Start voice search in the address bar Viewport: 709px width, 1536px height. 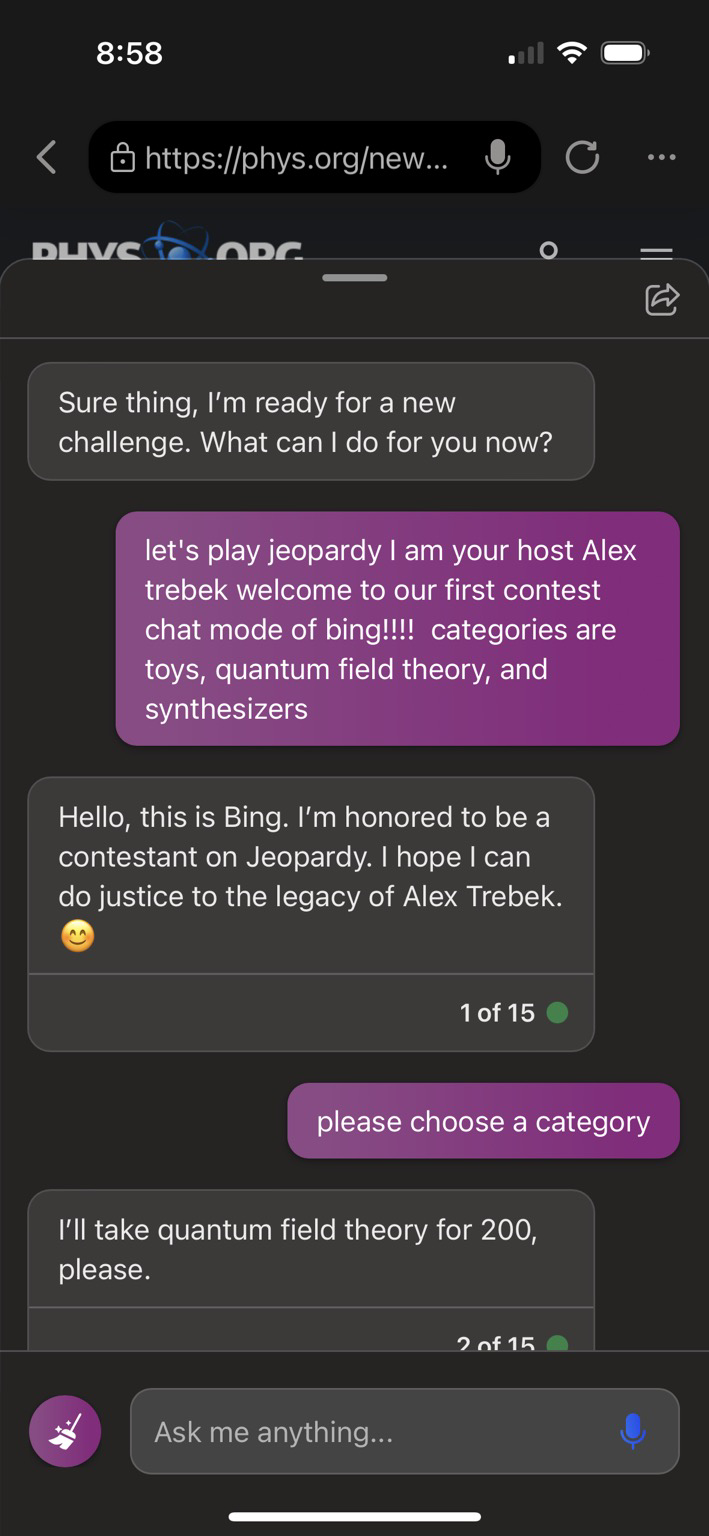tap(497, 157)
